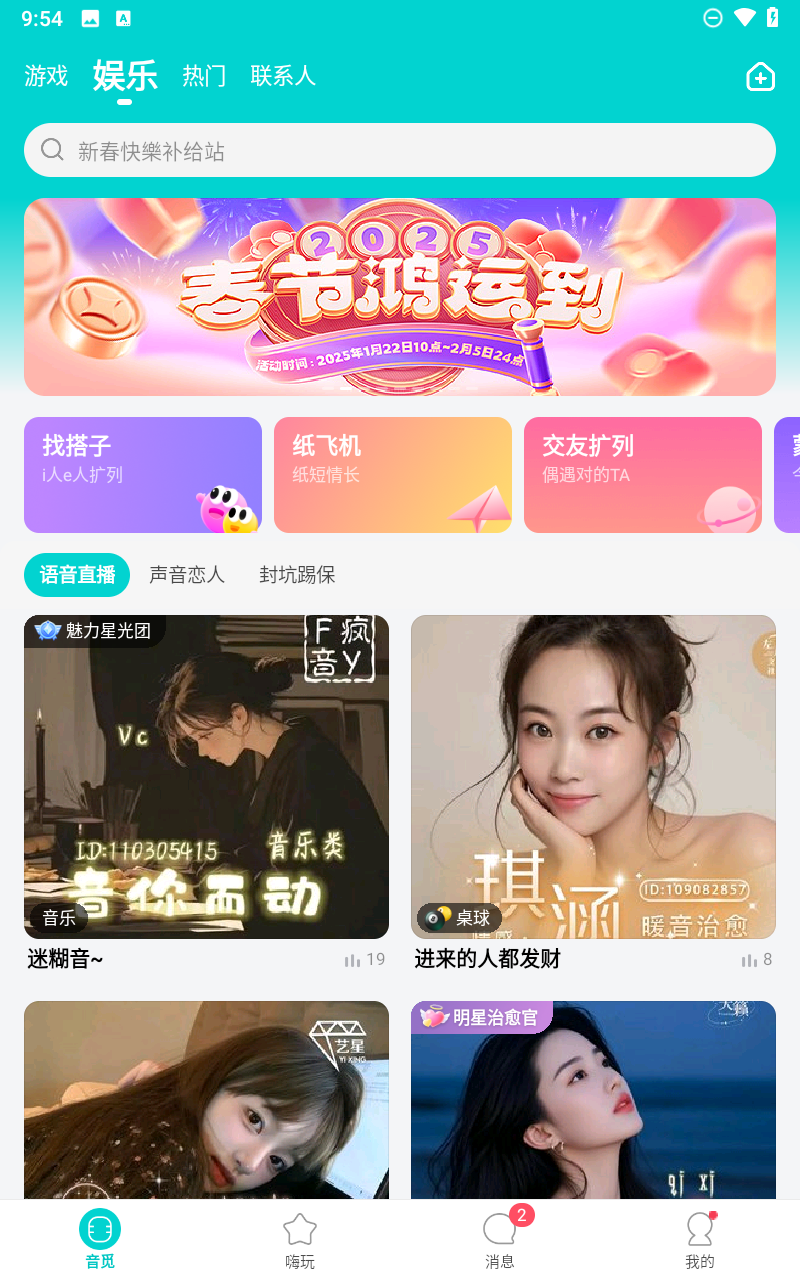The height and width of the screenshot is (1280, 800).
Task: Open 纸飞机 feature card
Action: click(392, 475)
